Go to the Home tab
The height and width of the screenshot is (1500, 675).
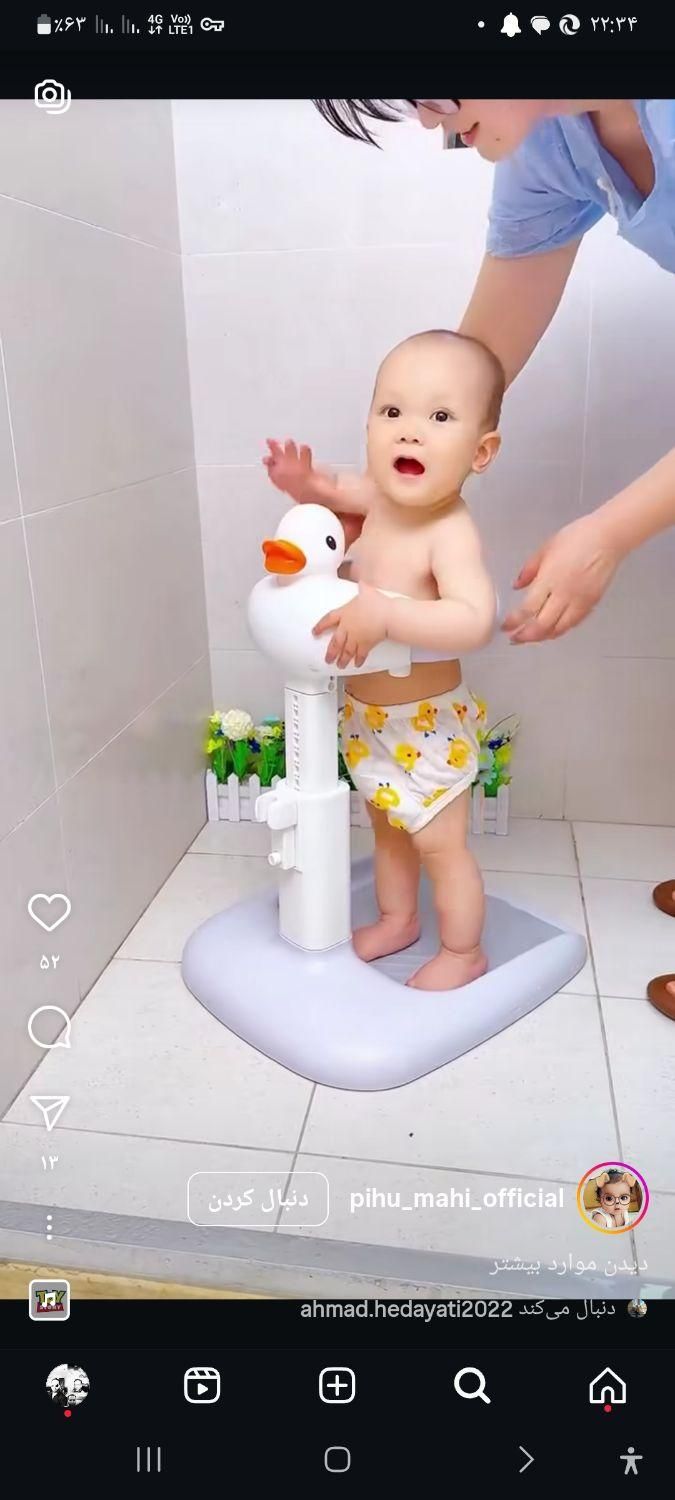[607, 1386]
